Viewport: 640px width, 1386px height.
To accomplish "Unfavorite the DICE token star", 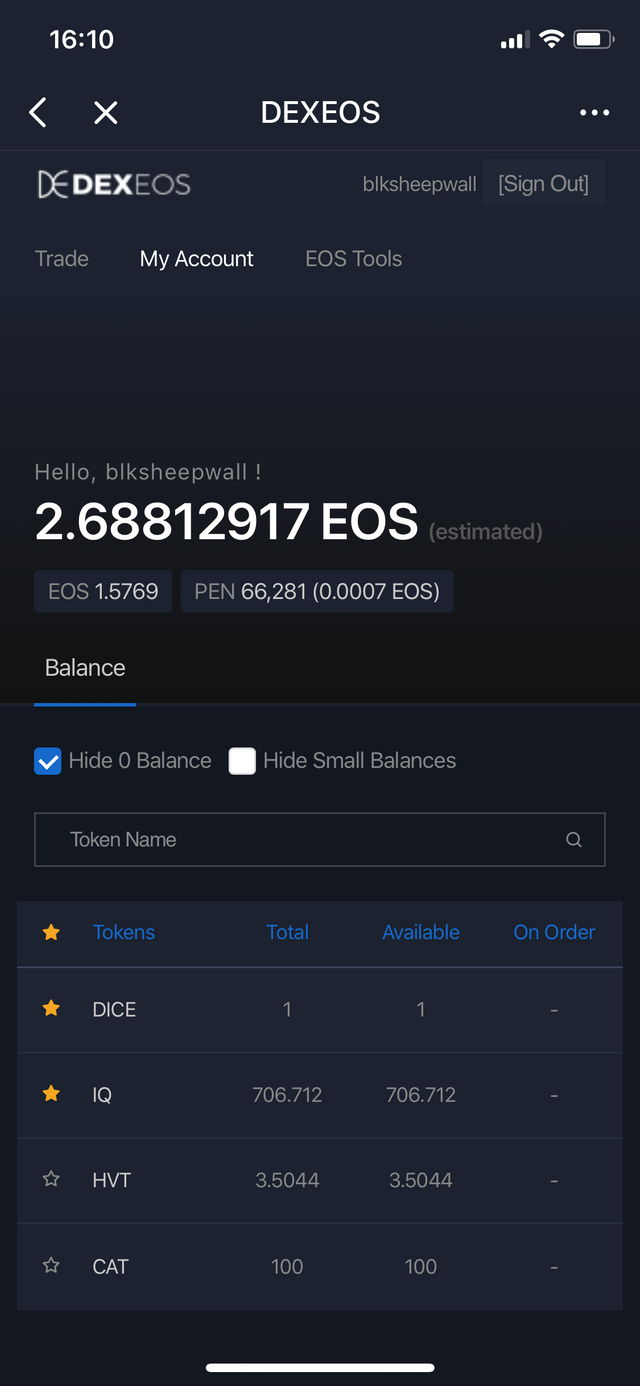I will coord(51,1009).
